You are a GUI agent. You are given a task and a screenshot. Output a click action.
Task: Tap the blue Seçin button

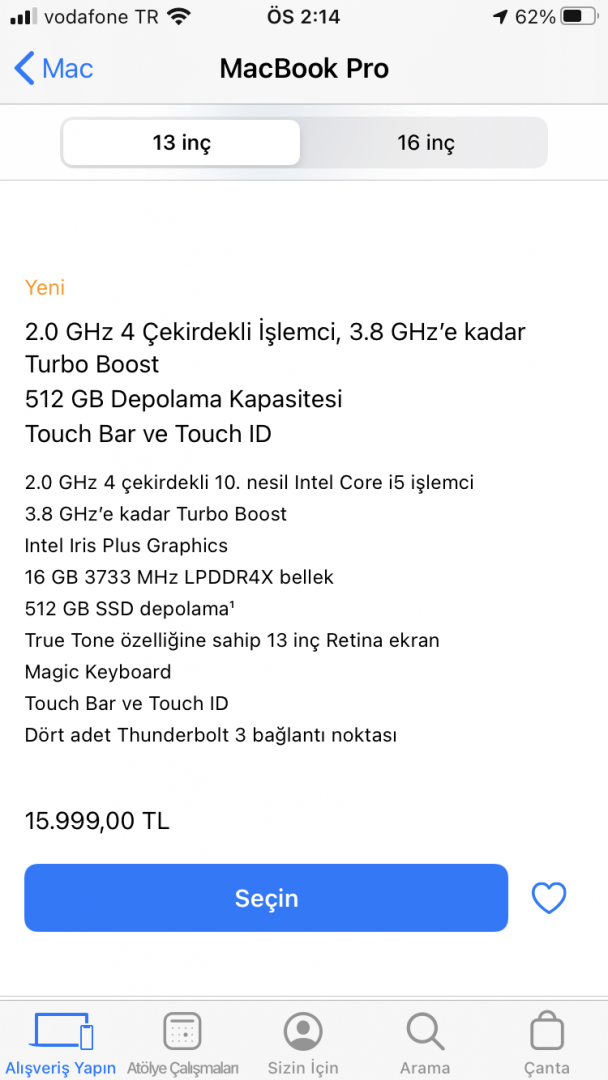(266, 898)
